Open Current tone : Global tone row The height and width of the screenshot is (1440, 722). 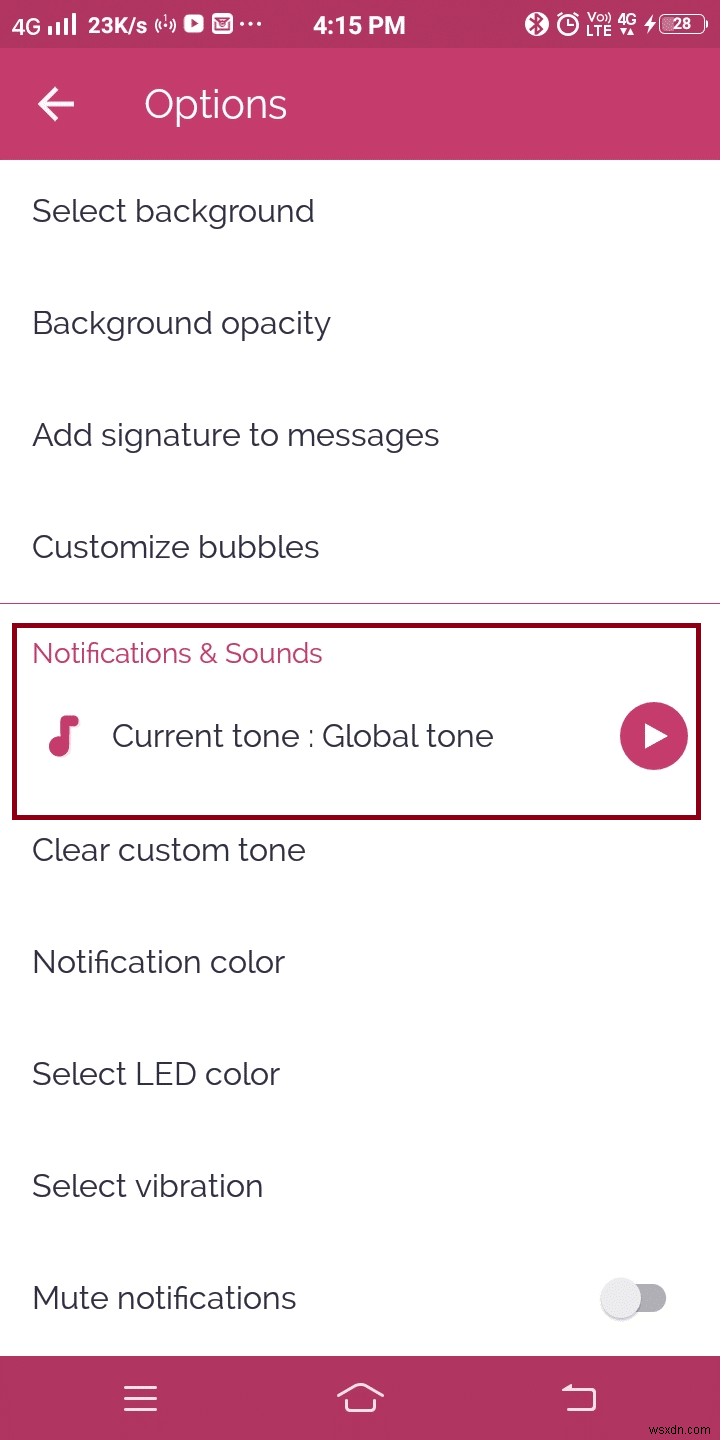point(302,737)
